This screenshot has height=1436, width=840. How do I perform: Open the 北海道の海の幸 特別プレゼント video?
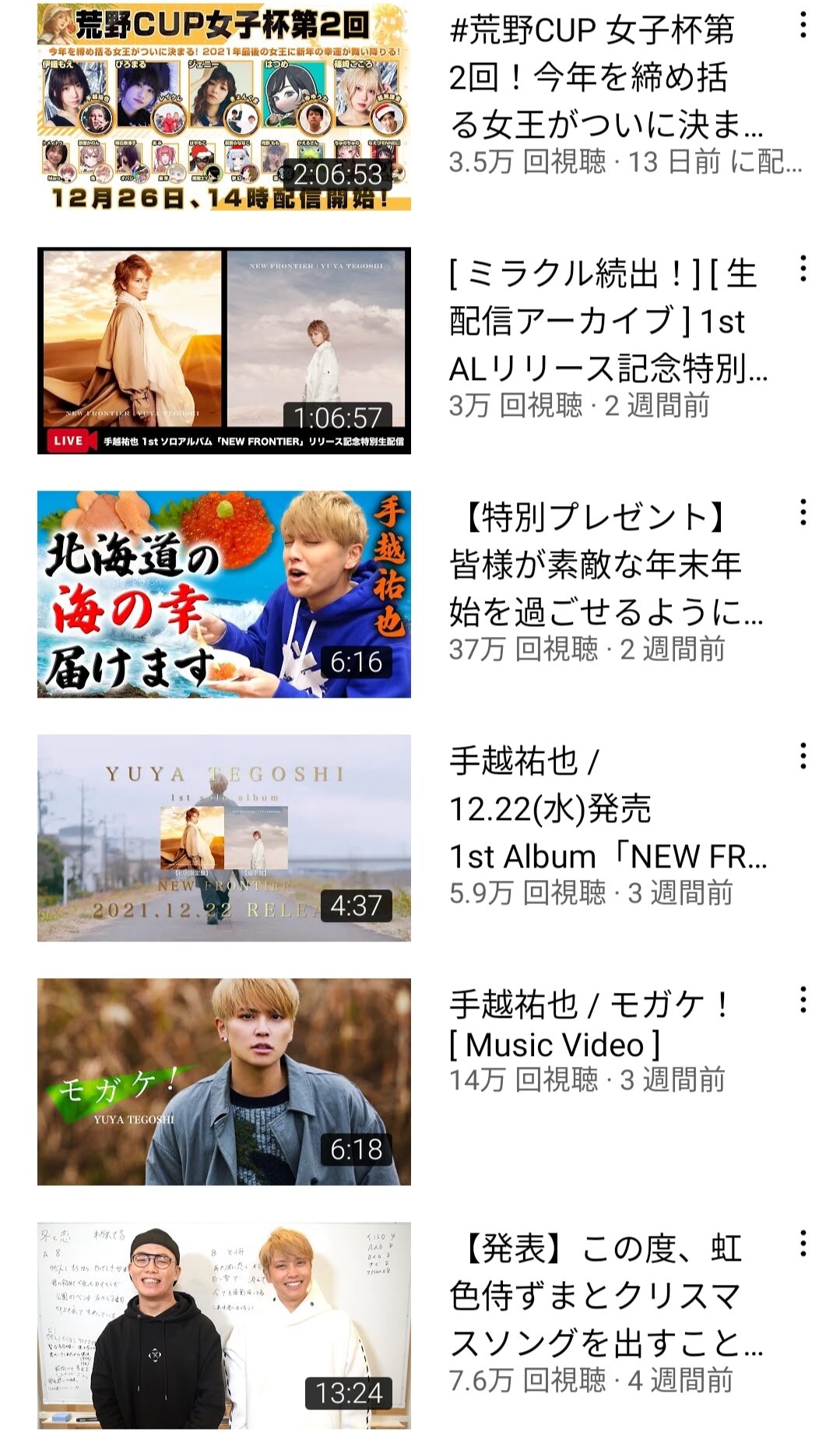click(224, 594)
